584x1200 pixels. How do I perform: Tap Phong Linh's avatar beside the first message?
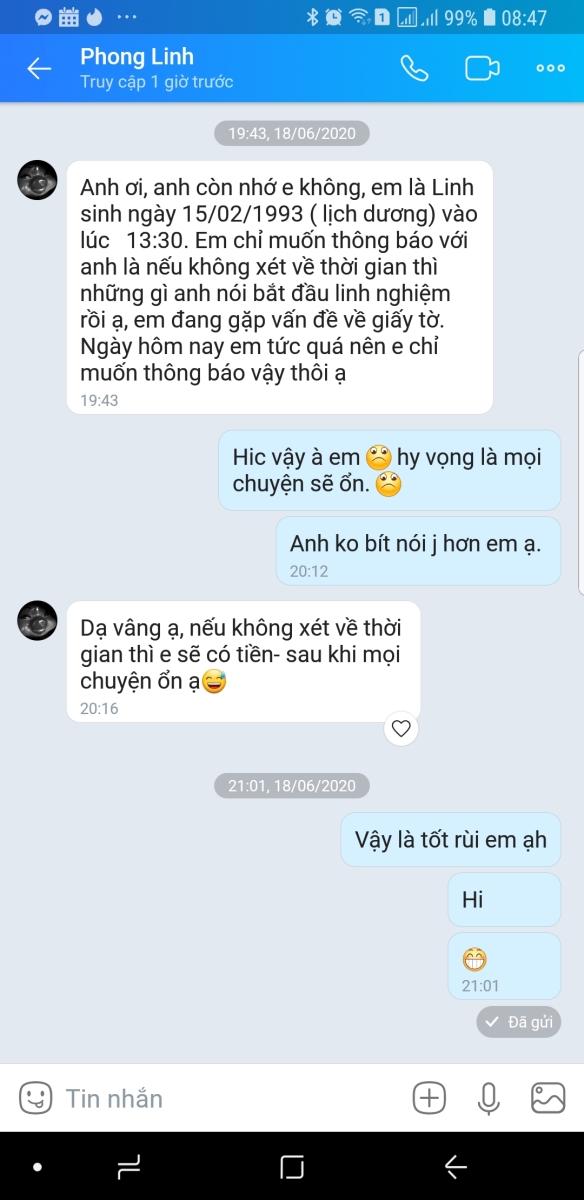(x=37, y=180)
